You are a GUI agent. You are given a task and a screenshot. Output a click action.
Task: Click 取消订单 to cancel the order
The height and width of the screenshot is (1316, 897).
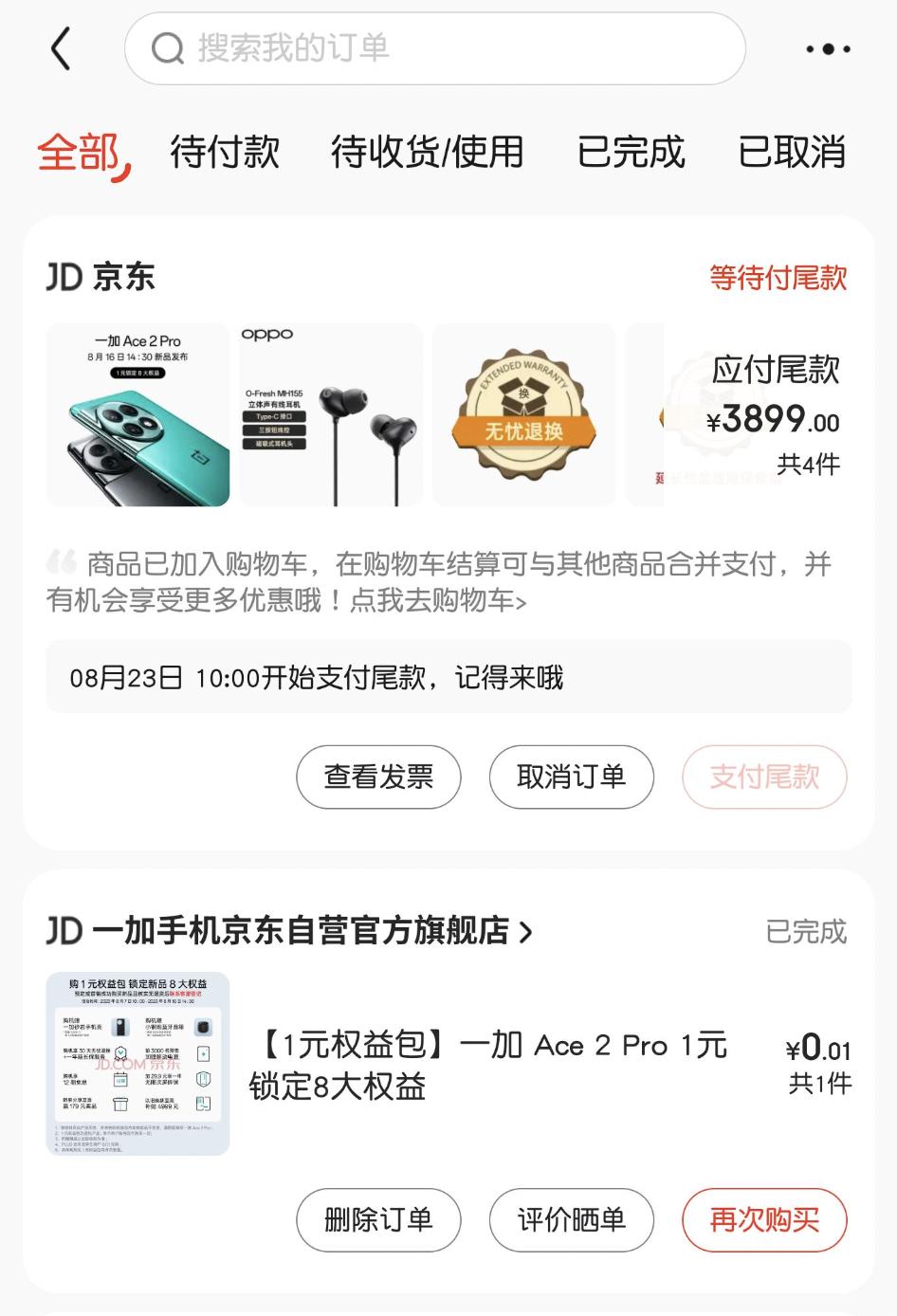(571, 777)
